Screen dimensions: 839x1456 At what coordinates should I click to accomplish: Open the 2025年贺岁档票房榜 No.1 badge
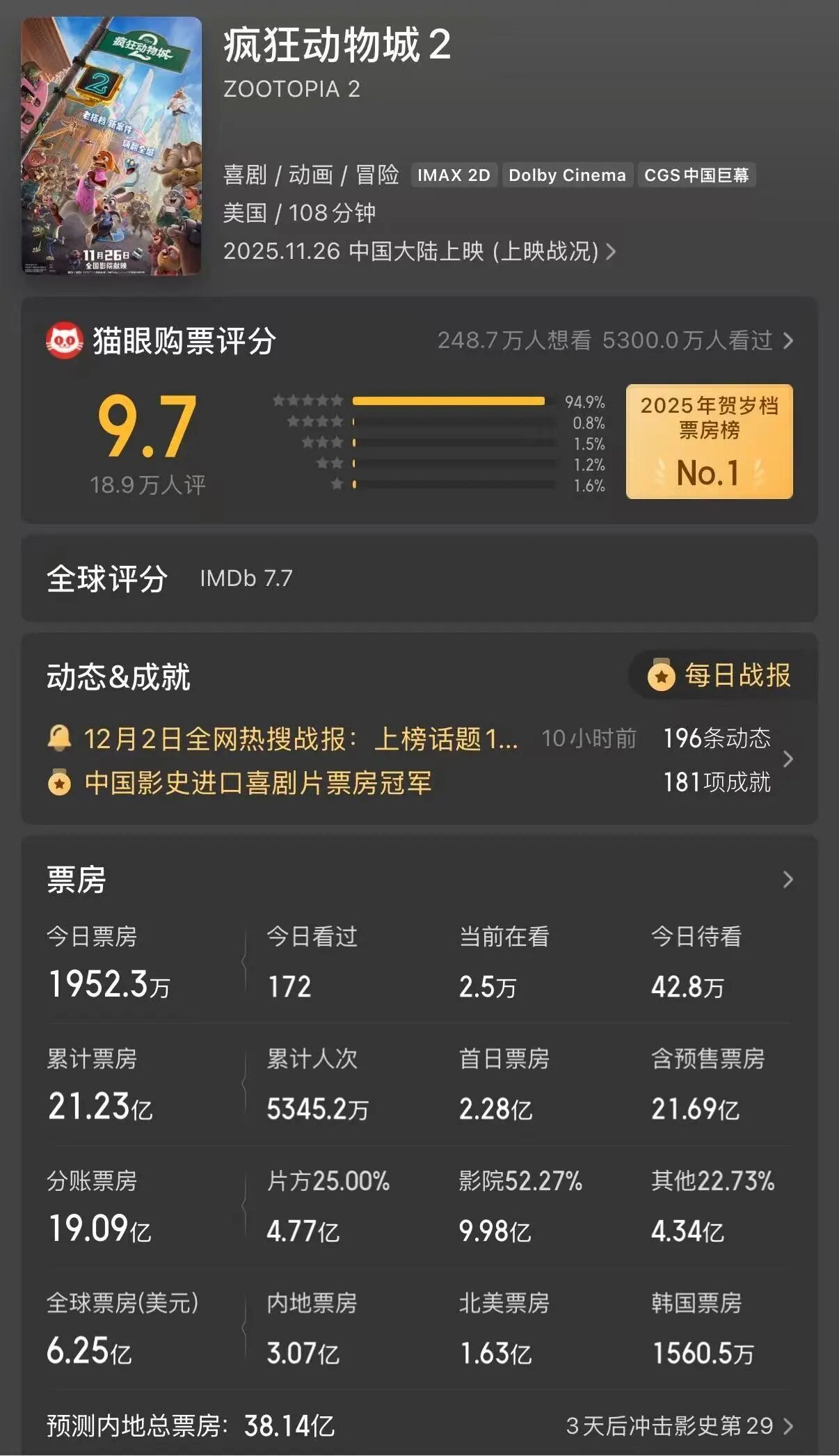coord(709,441)
